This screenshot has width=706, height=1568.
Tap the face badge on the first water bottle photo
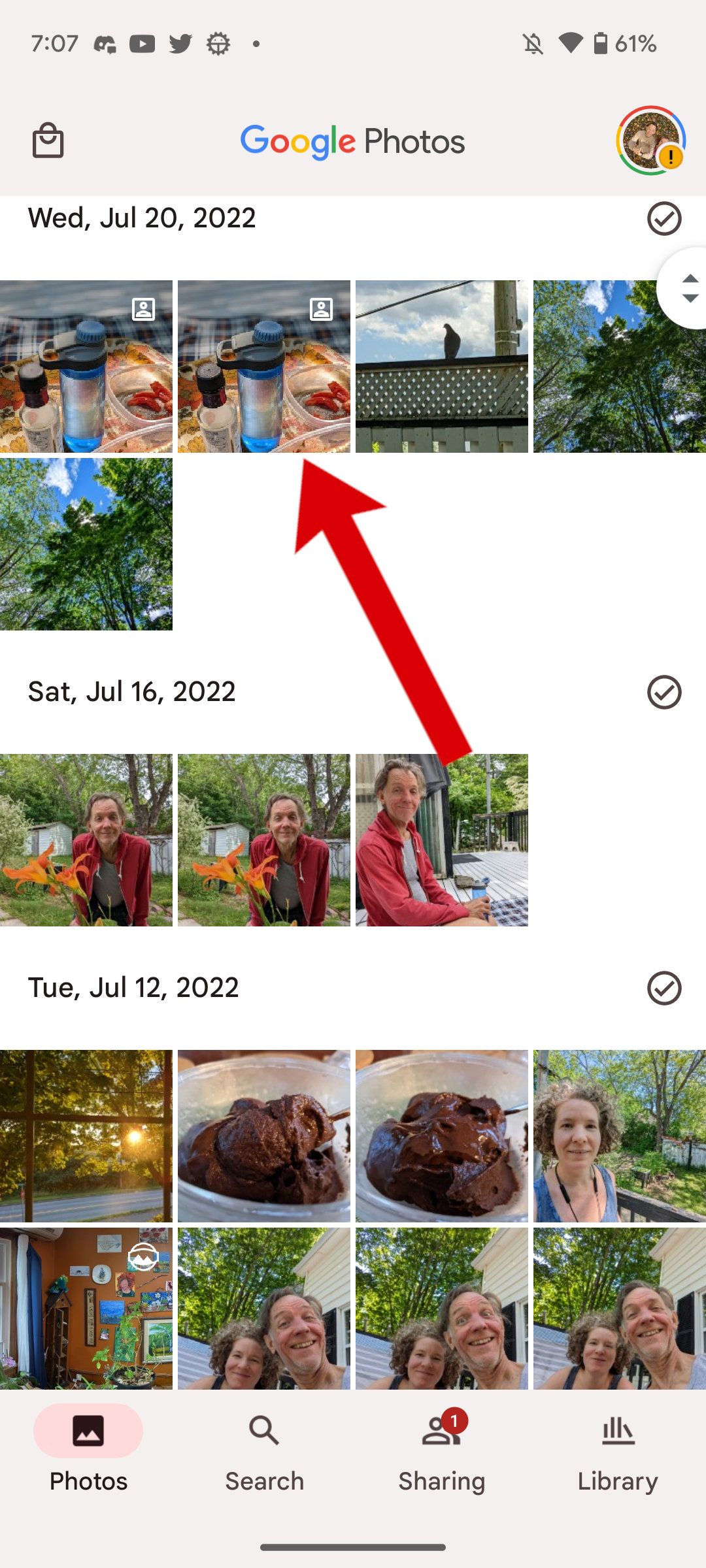pyautogui.click(x=143, y=308)
